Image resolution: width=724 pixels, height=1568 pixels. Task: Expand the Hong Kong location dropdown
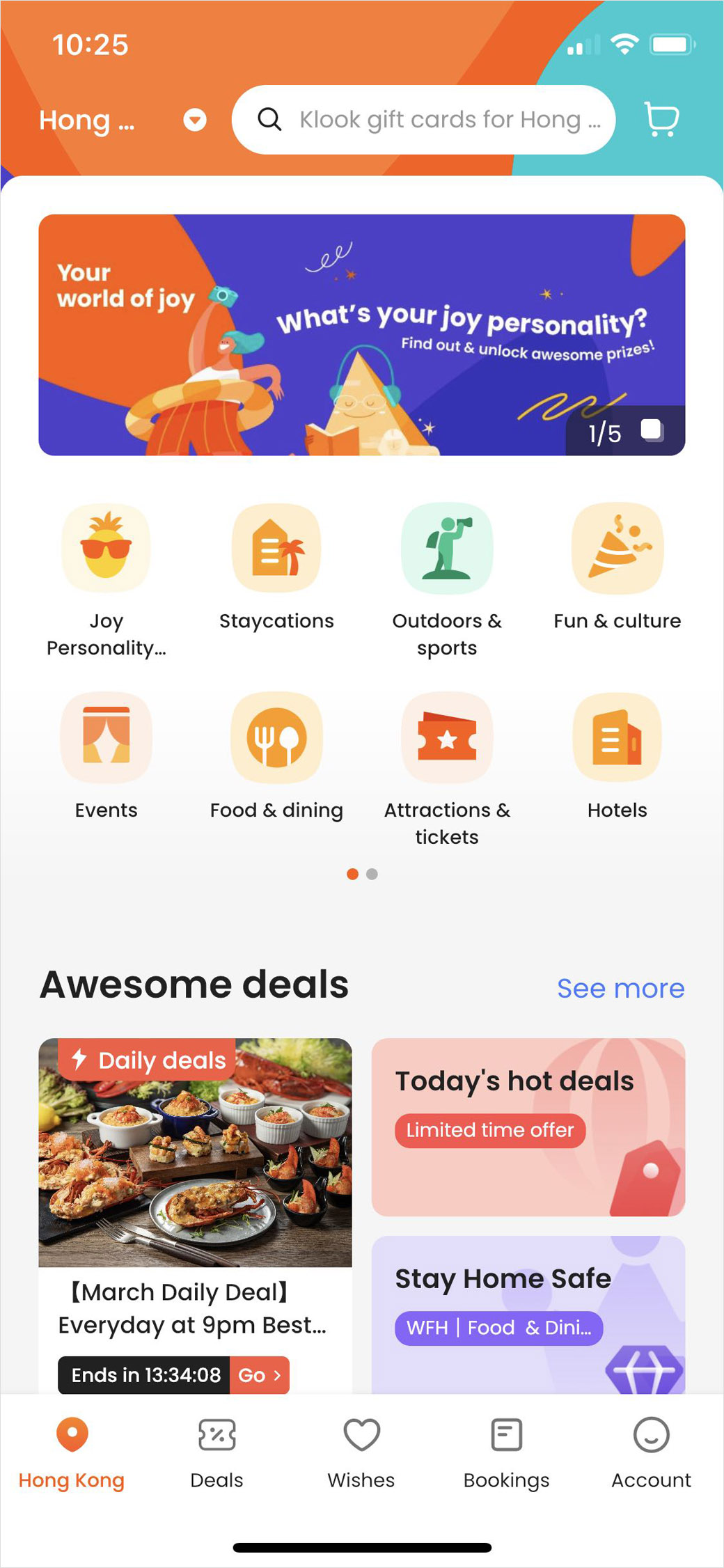pyautogui.click(x=194, y=120)
